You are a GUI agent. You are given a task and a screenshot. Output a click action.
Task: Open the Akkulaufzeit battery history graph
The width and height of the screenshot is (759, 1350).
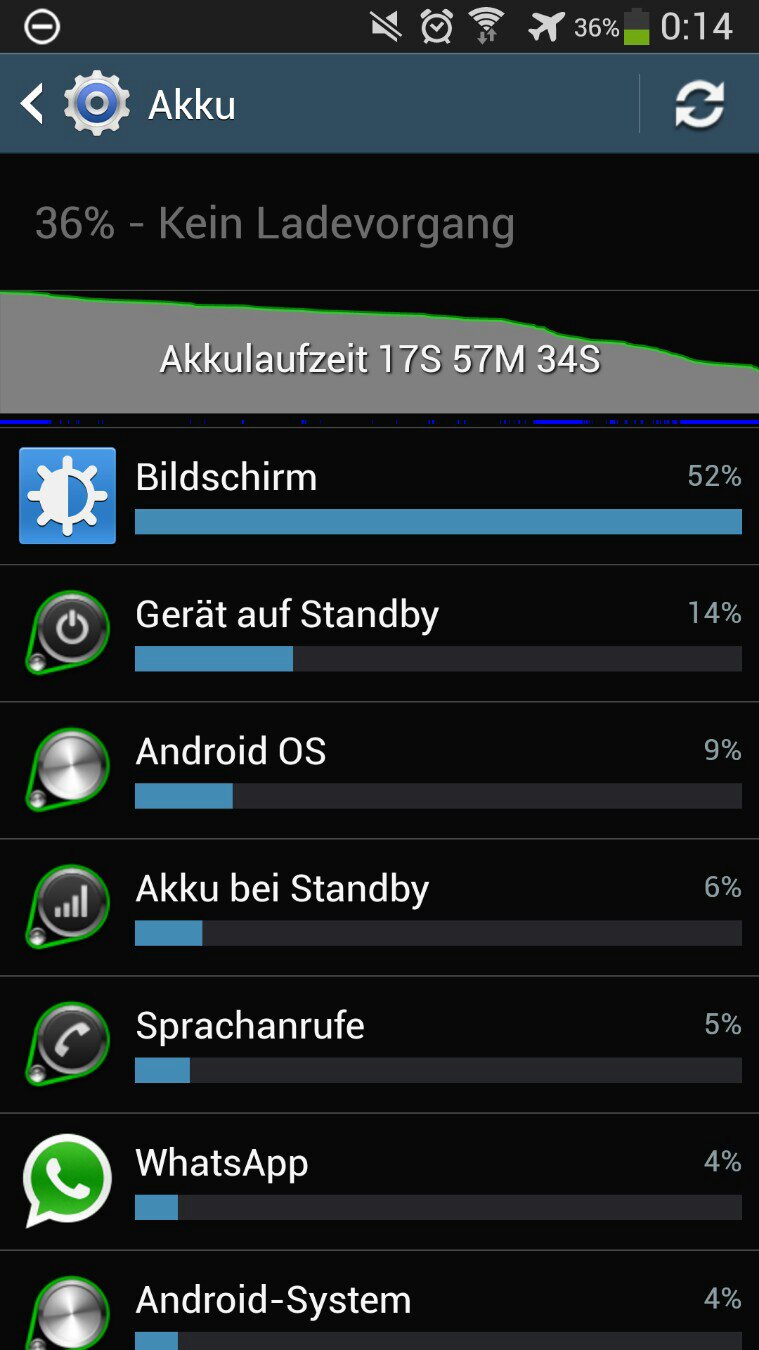click(379, 352)
